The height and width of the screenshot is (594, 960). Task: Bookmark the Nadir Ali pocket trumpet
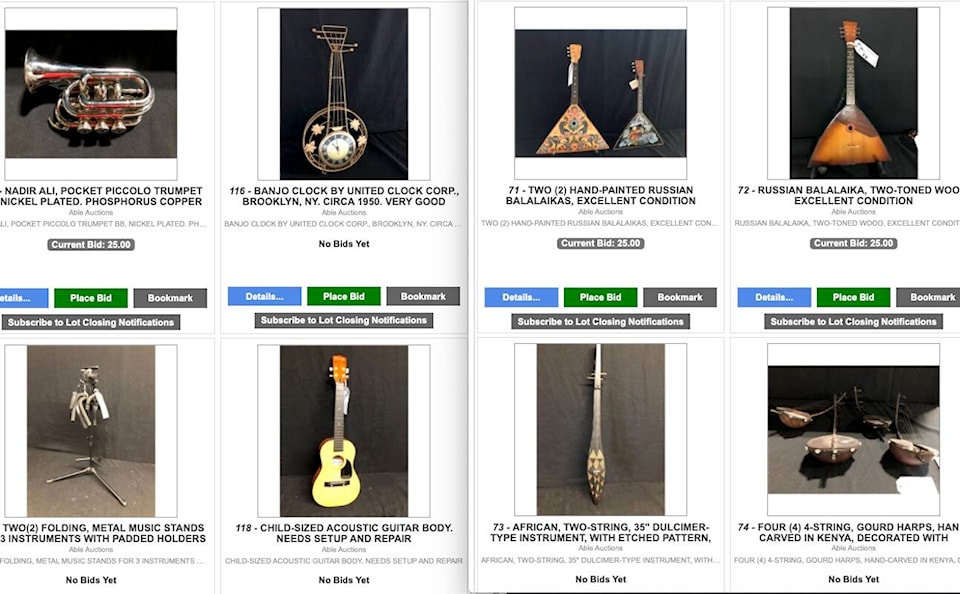coord(170,298)
